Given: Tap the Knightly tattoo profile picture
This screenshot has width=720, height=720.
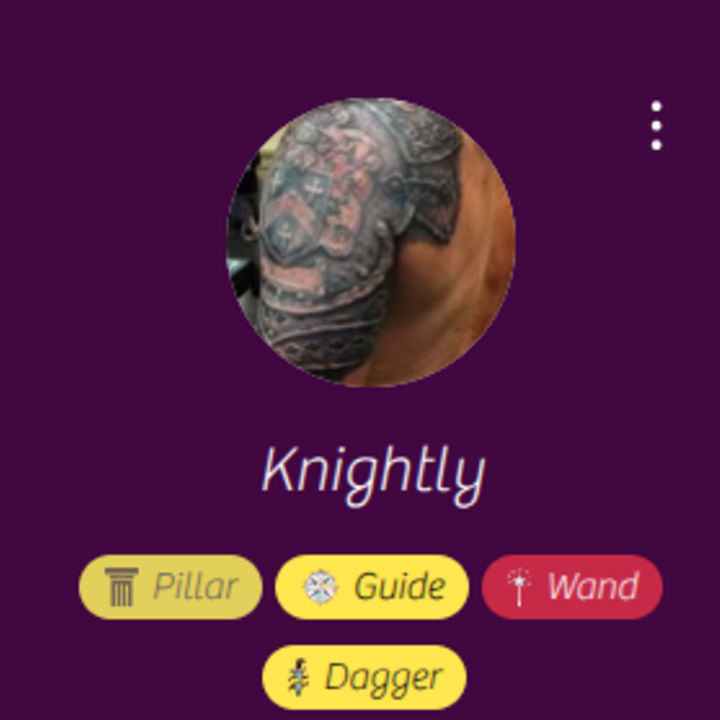Looking at the screenshot, I should point(371,243).
